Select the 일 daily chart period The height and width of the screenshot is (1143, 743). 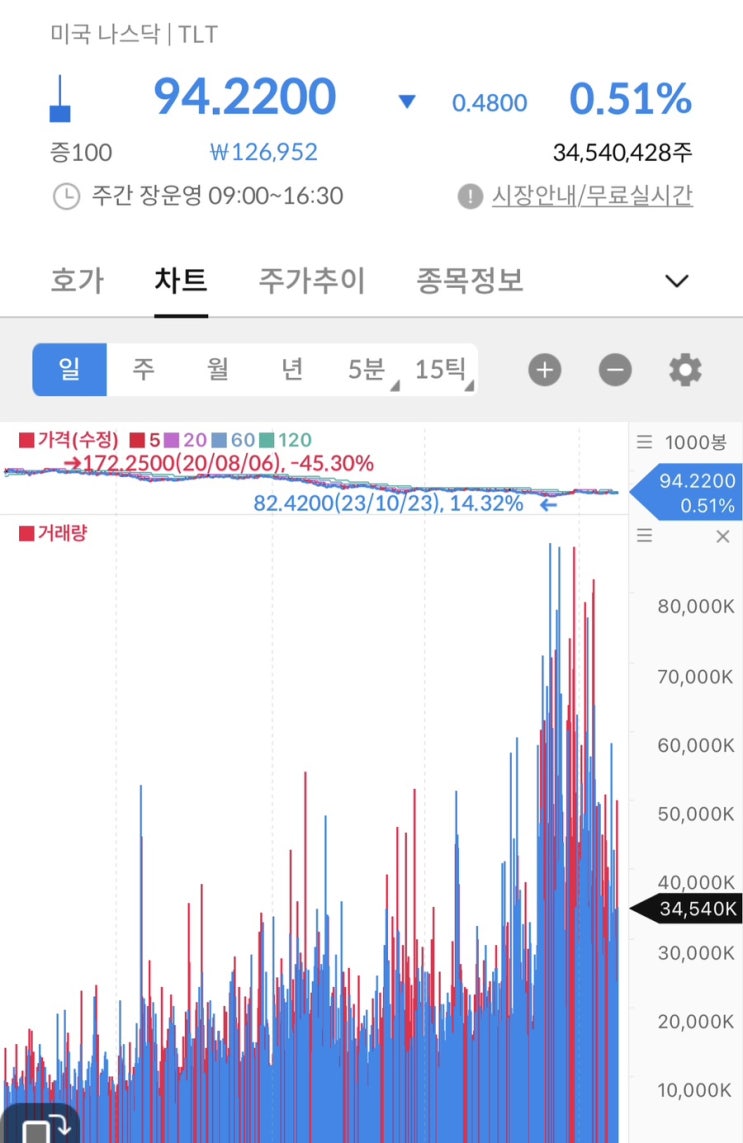pos(69,369)
